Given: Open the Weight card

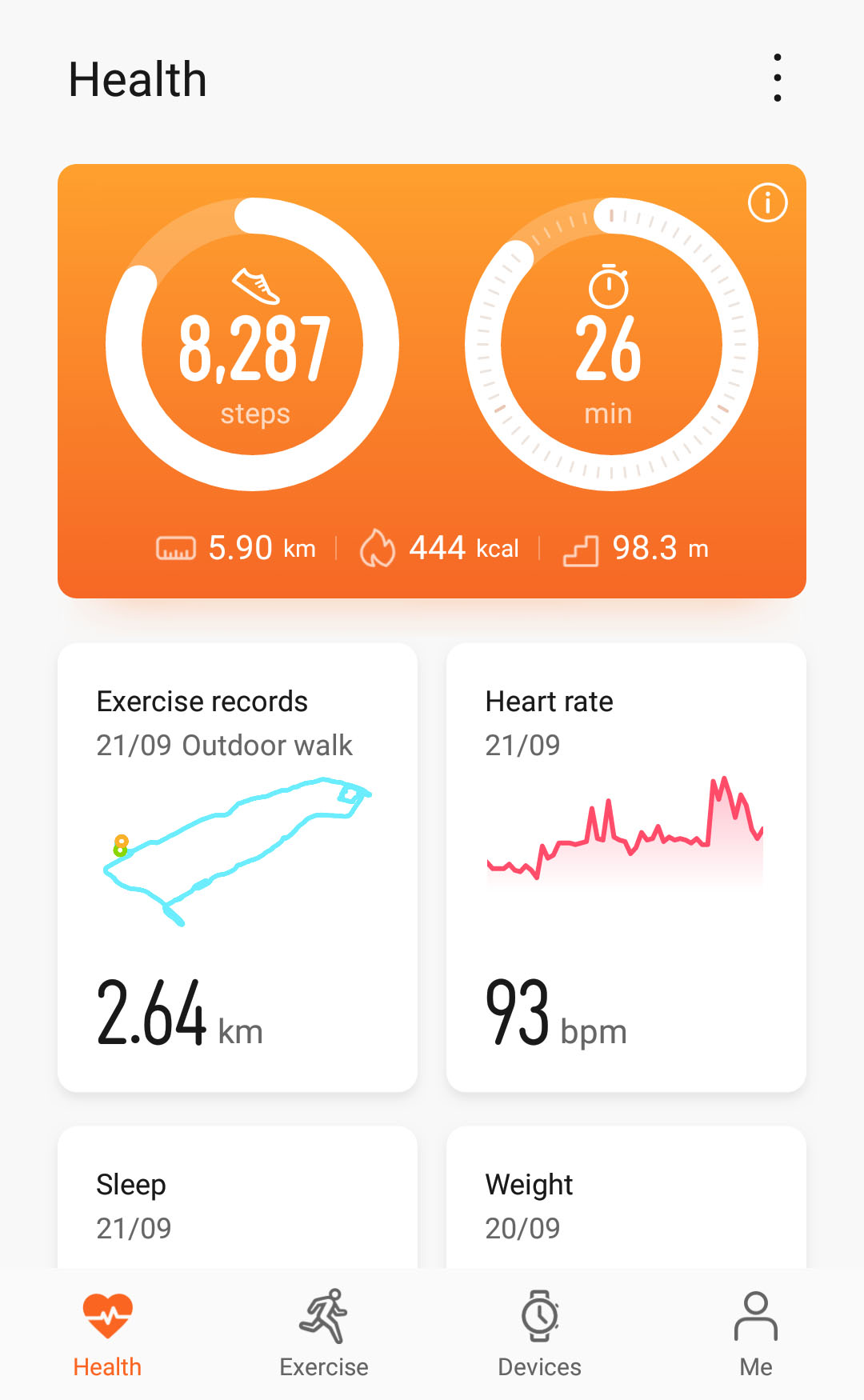Looking at the screenshot, I should tap(626, 1198).
